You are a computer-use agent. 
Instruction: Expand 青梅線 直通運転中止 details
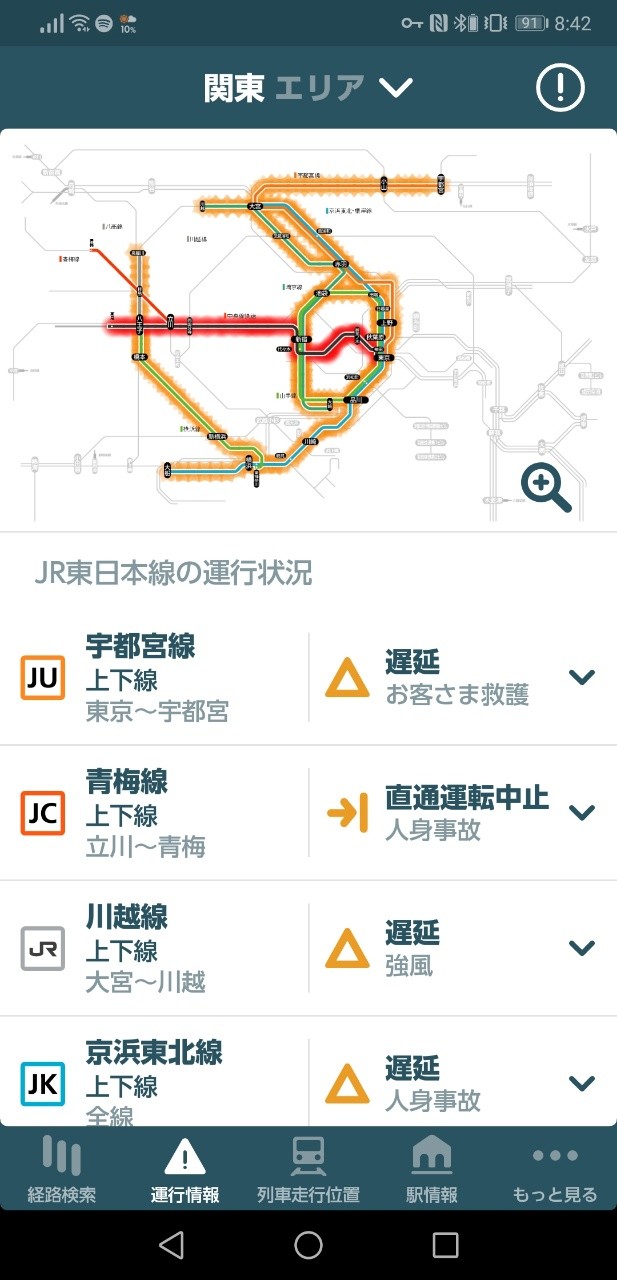tap(582, 812)
